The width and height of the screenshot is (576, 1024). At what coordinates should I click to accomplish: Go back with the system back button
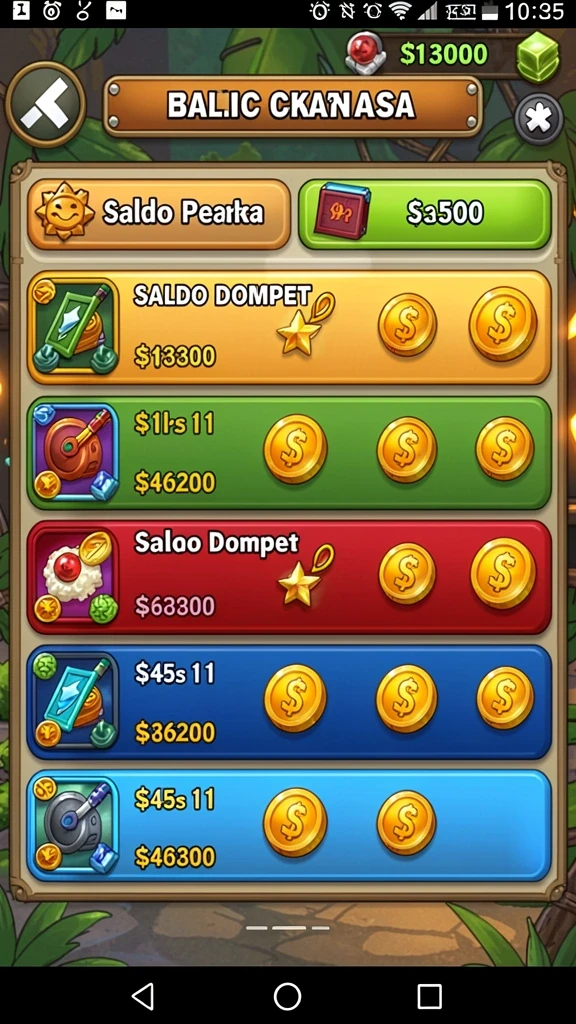click(143, 997)
